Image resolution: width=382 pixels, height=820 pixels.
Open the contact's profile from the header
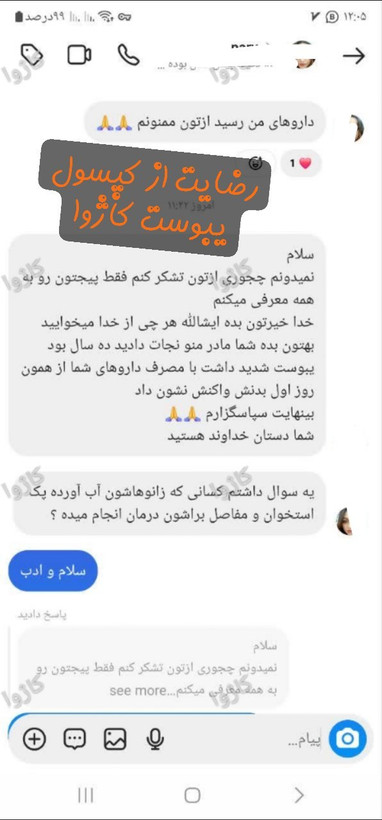(x=303, y=55)
